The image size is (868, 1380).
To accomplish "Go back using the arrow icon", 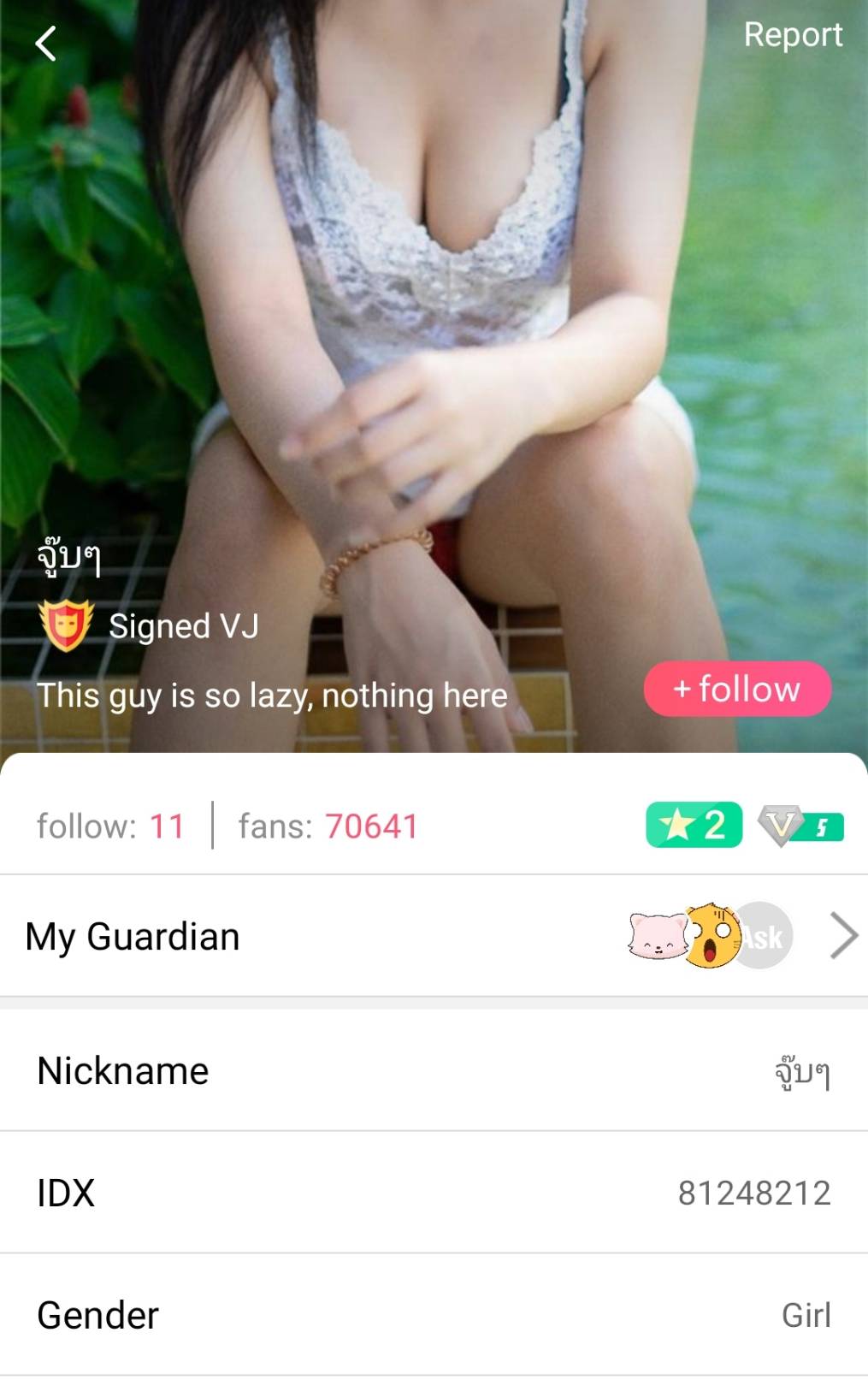I will click(x=46, y=43).
